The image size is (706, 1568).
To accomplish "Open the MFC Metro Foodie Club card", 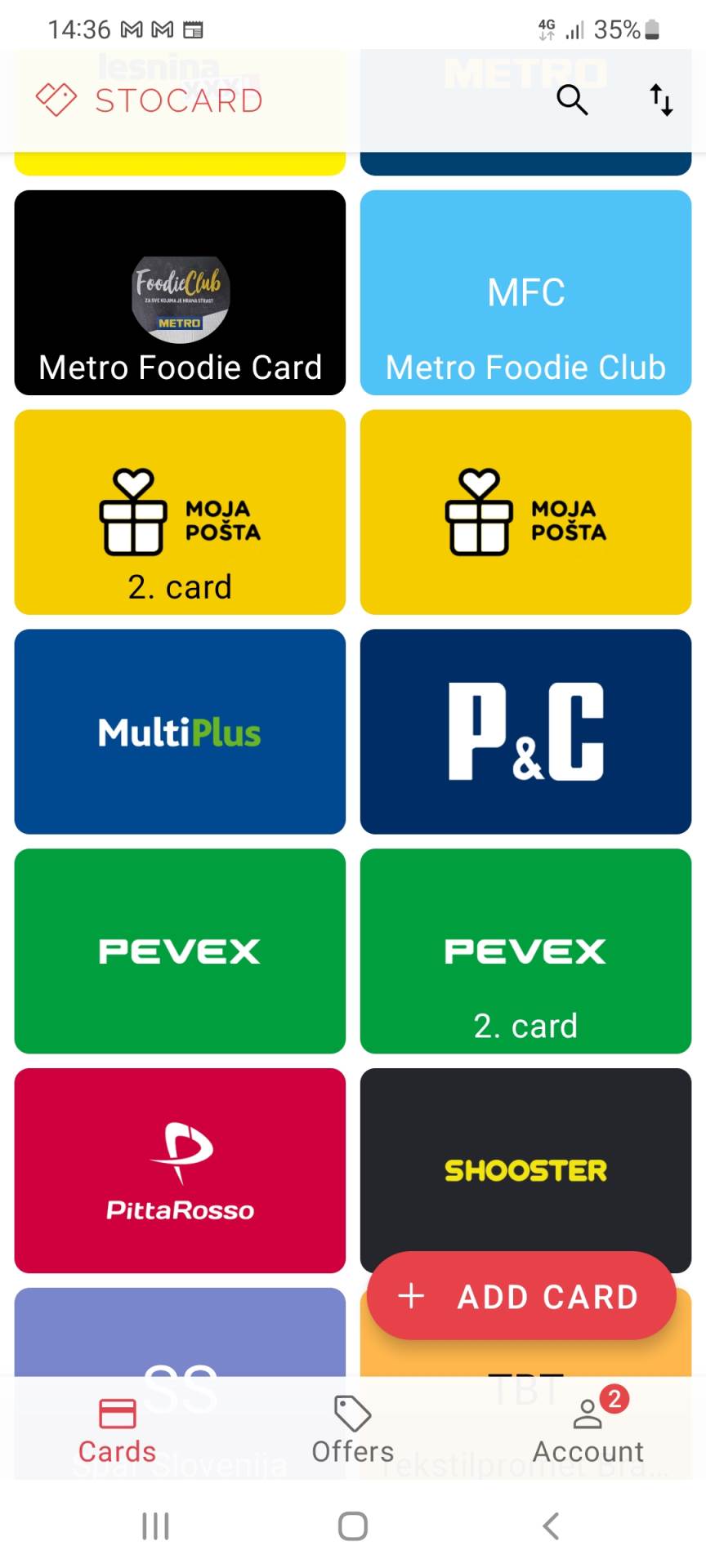I will 525,292.
